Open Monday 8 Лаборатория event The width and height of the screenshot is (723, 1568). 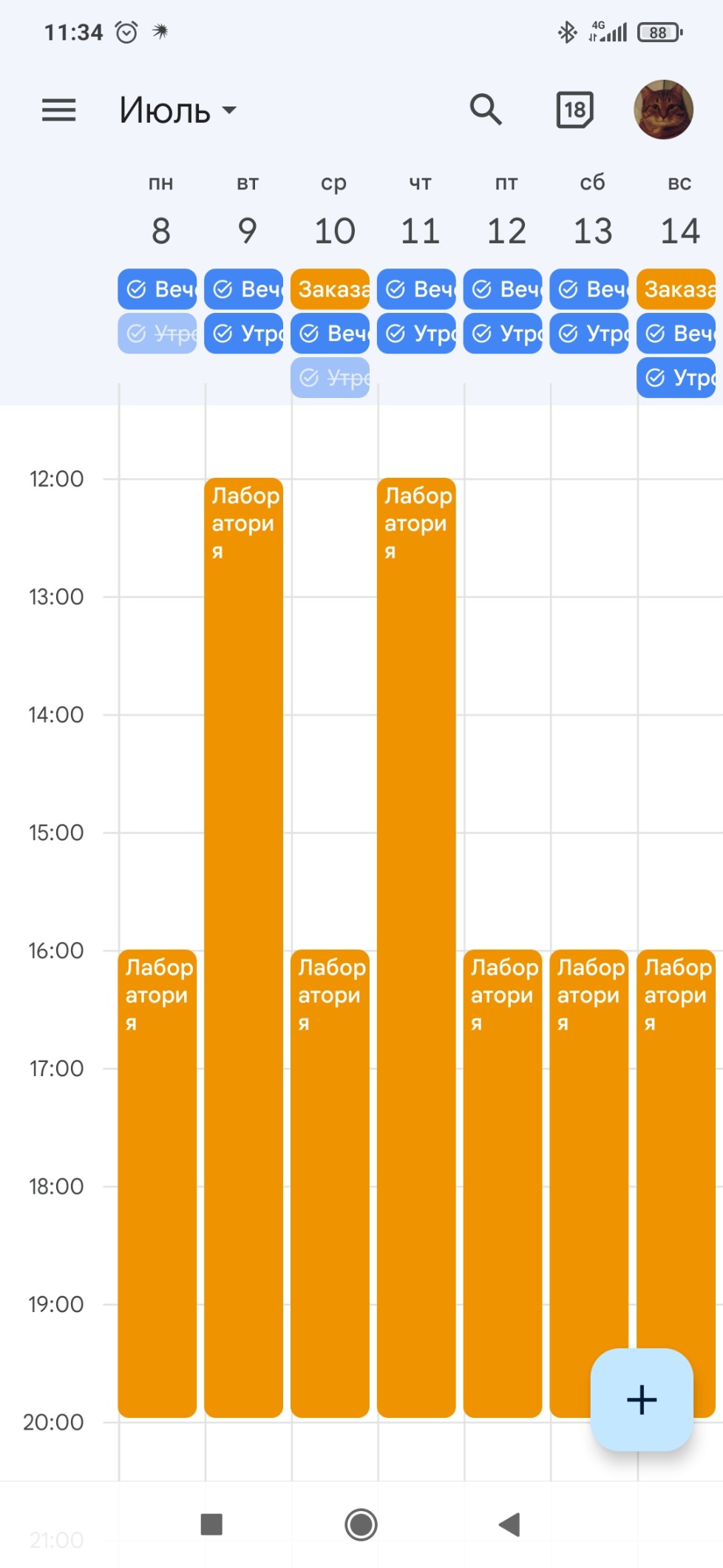click(x=157, y=1183)
